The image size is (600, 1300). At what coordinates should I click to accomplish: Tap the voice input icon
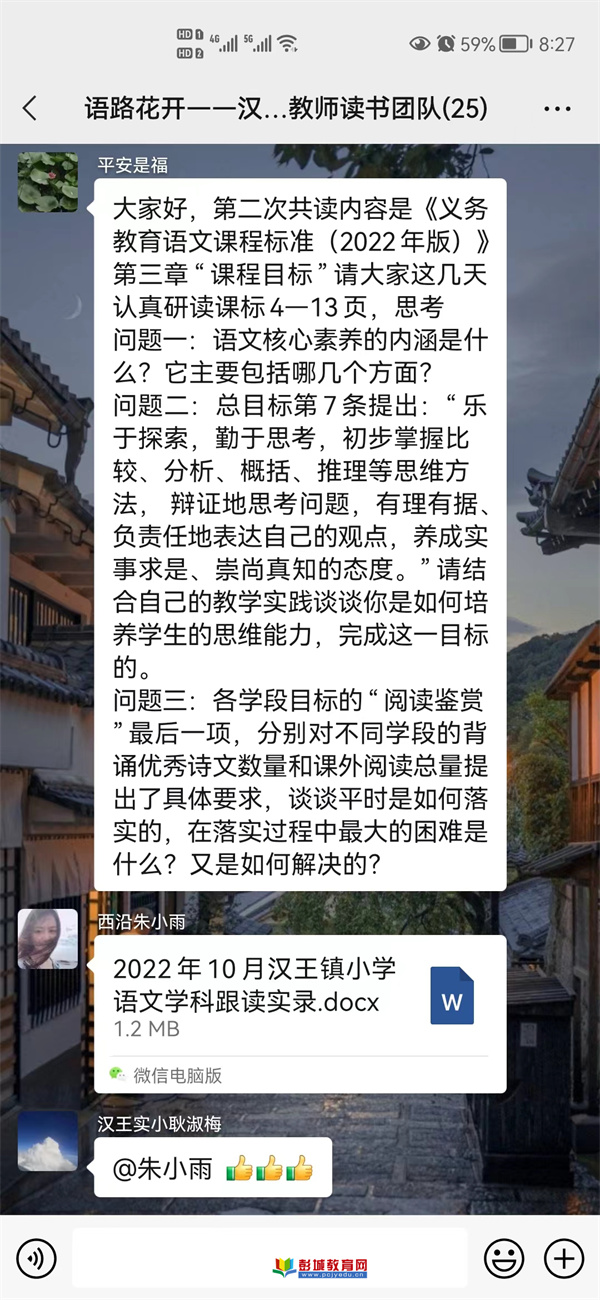click(37, 1258)
